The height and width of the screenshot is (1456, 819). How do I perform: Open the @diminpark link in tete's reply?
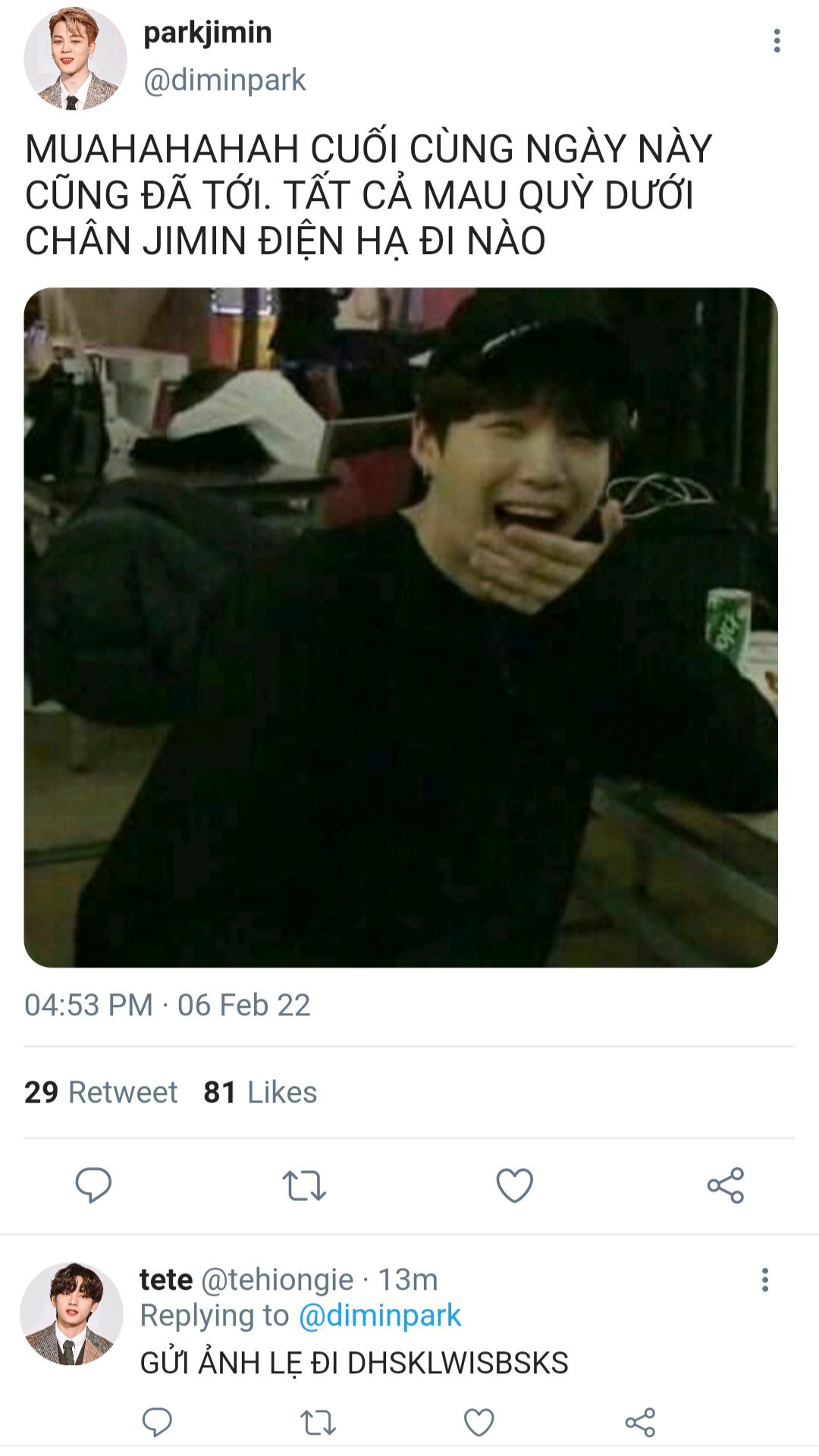tap(379, 1315)
